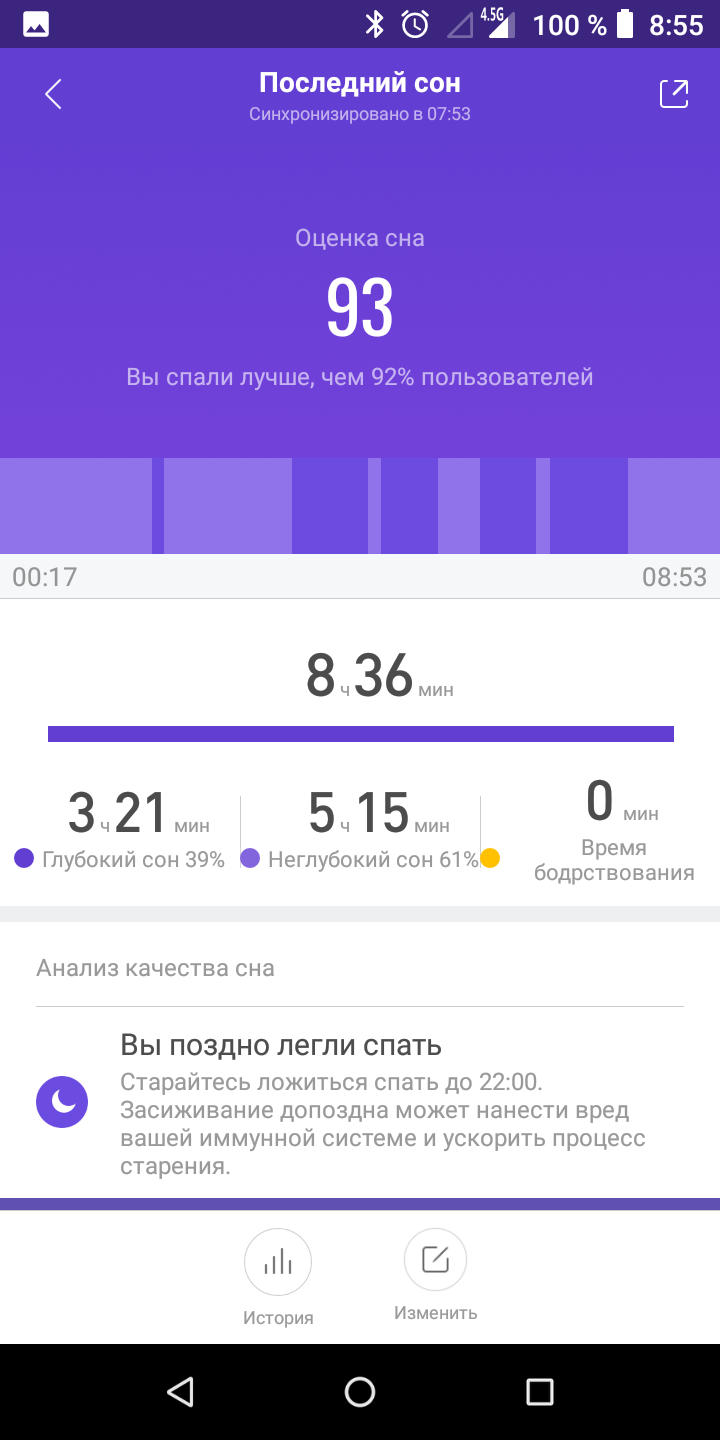Tap Изменить to edit sleep data

tap(435, 1261)
